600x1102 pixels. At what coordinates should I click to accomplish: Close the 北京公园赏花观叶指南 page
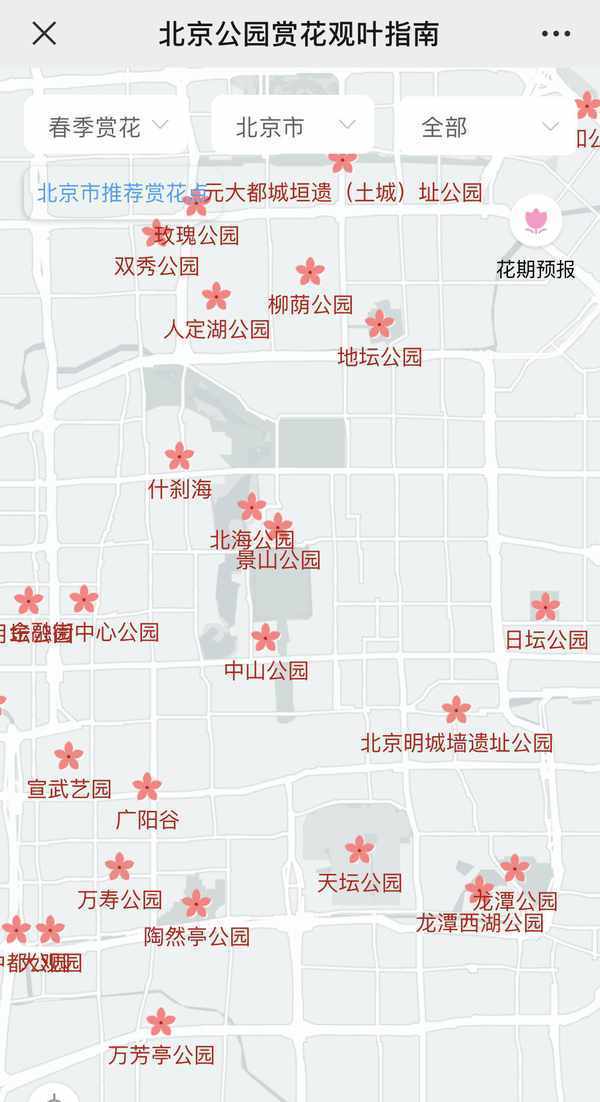click(x=44, y=34)
